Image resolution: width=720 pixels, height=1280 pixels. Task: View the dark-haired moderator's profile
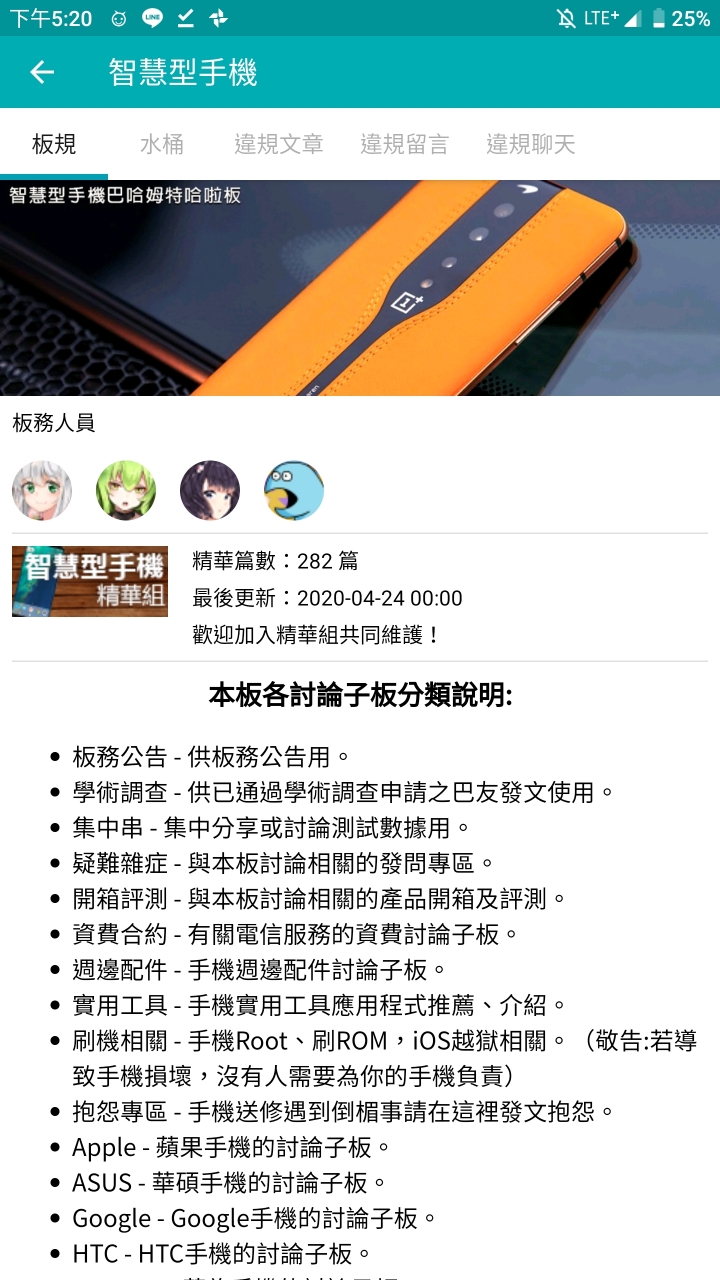pyautogui.click(x=210, y=491)
